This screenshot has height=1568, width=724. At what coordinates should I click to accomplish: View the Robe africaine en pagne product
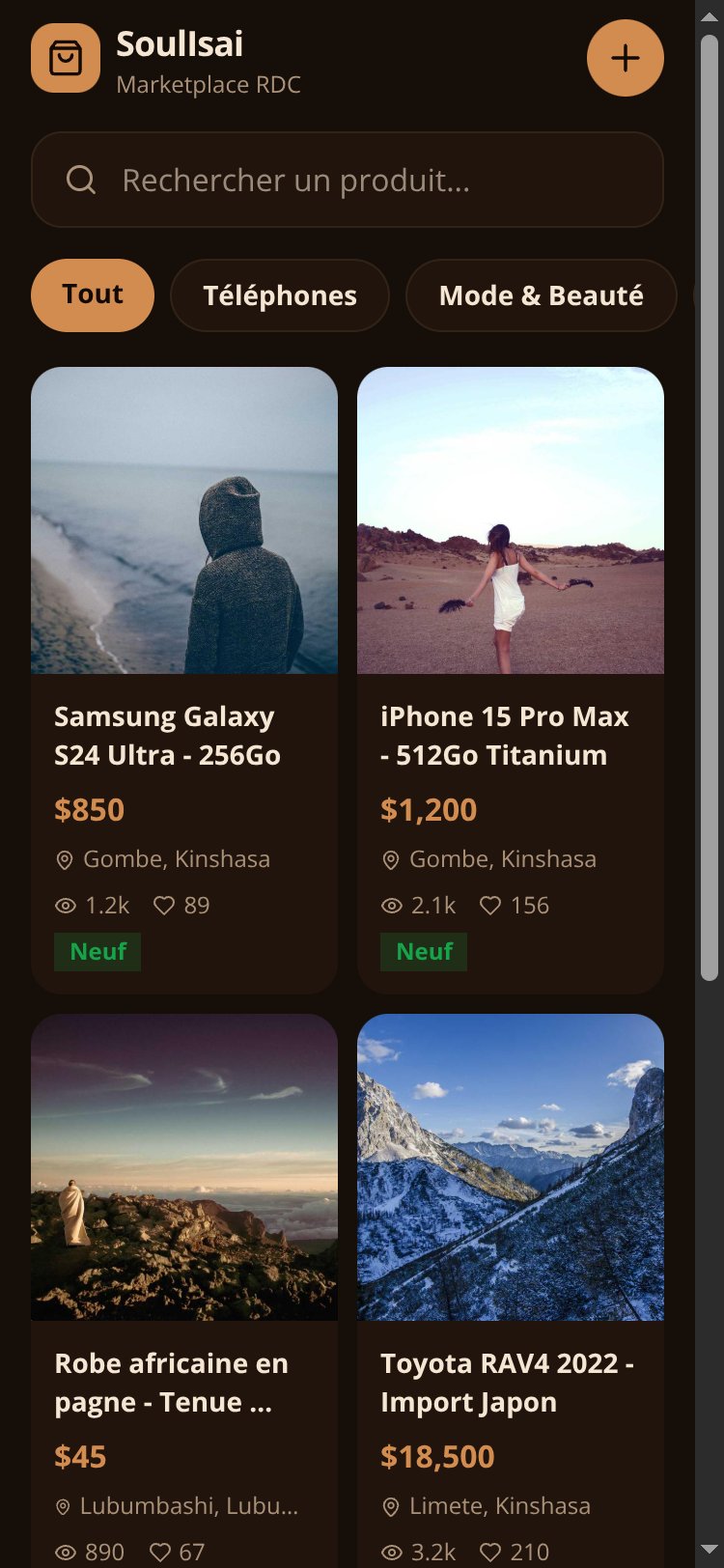coord(184,1291)
